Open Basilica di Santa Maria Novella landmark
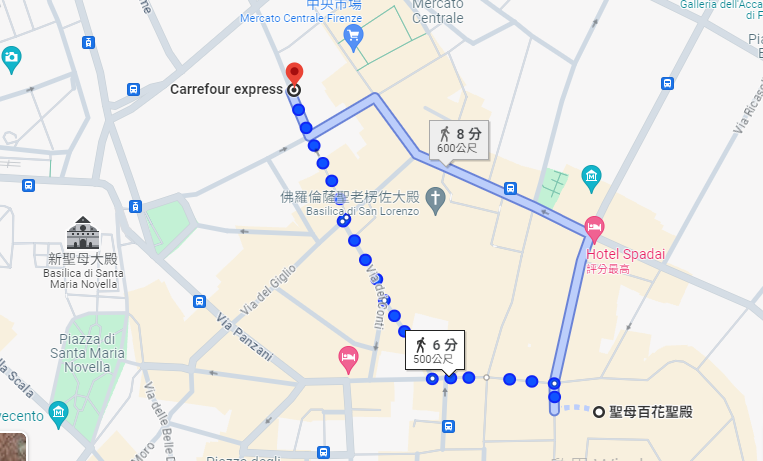 [x=83, y=233]
